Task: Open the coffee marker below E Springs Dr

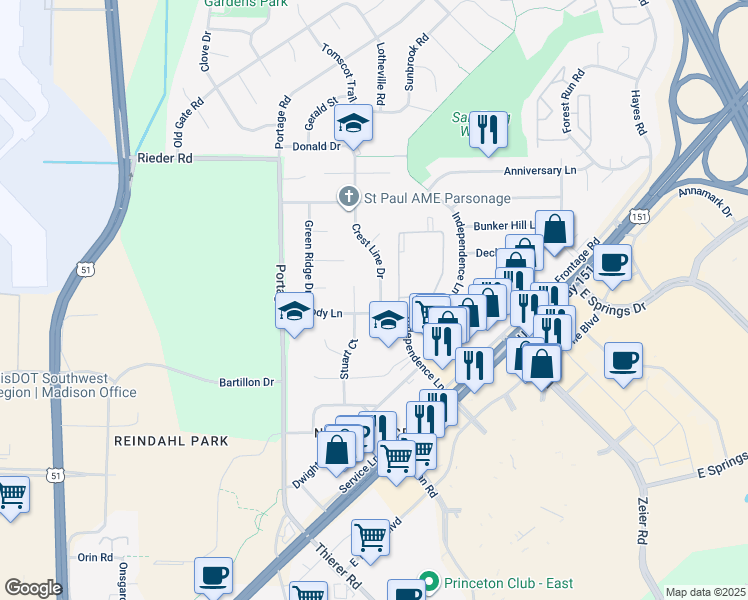Action: 623,361
